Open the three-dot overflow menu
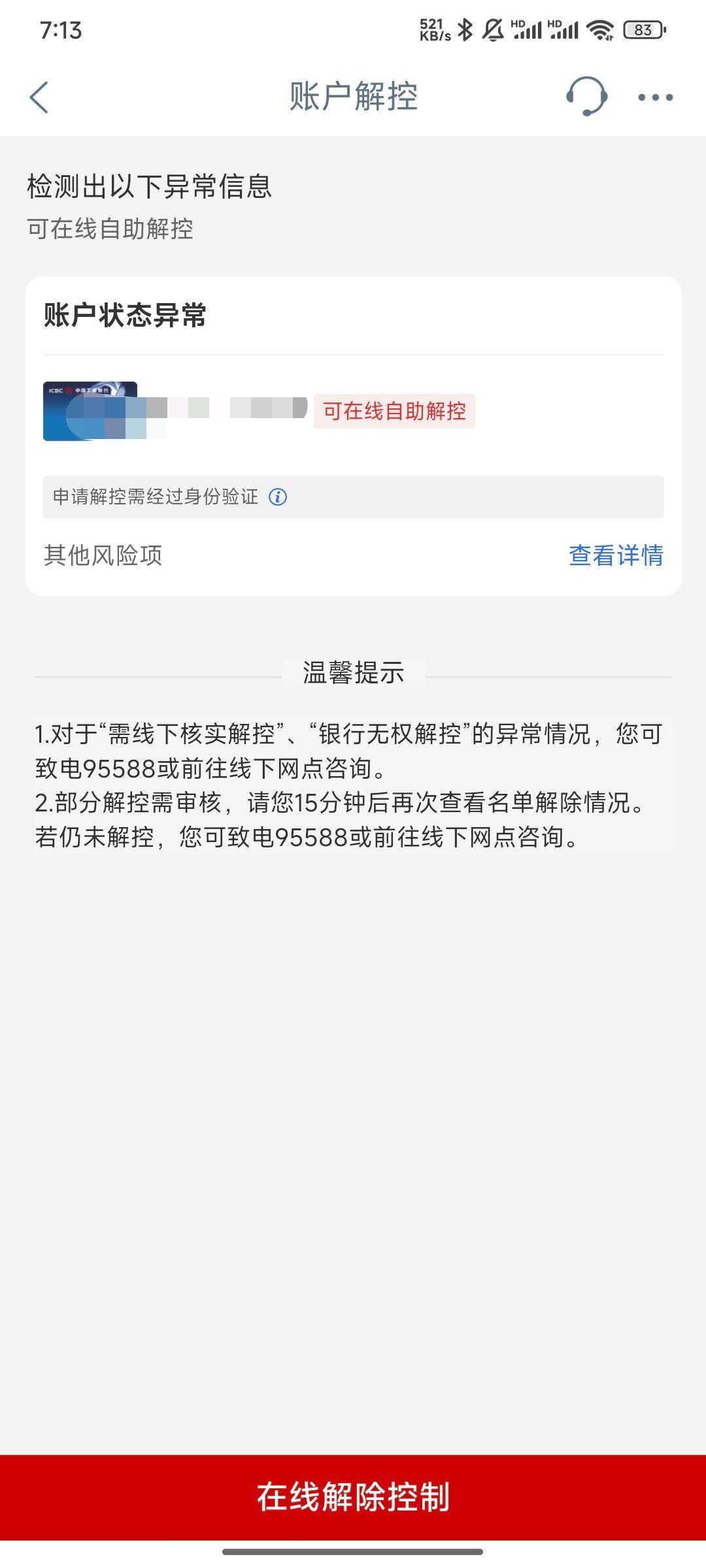 (x=655, y=97)
